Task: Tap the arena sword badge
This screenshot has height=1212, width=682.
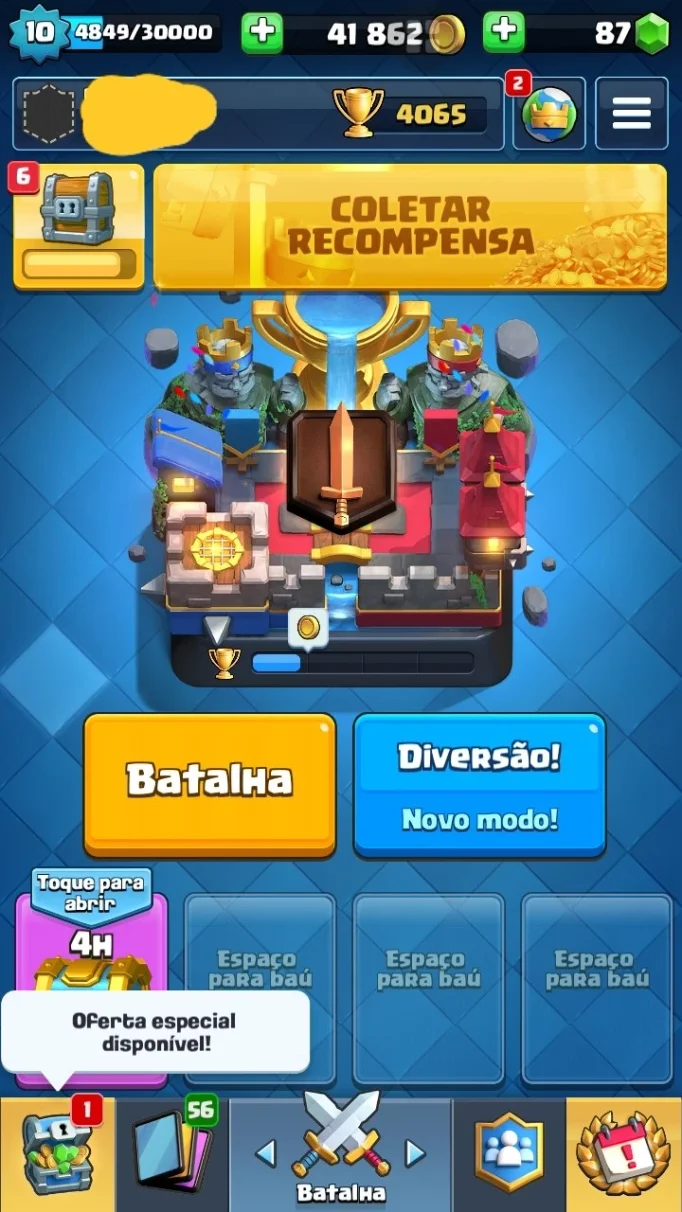Action: (341, 467)
